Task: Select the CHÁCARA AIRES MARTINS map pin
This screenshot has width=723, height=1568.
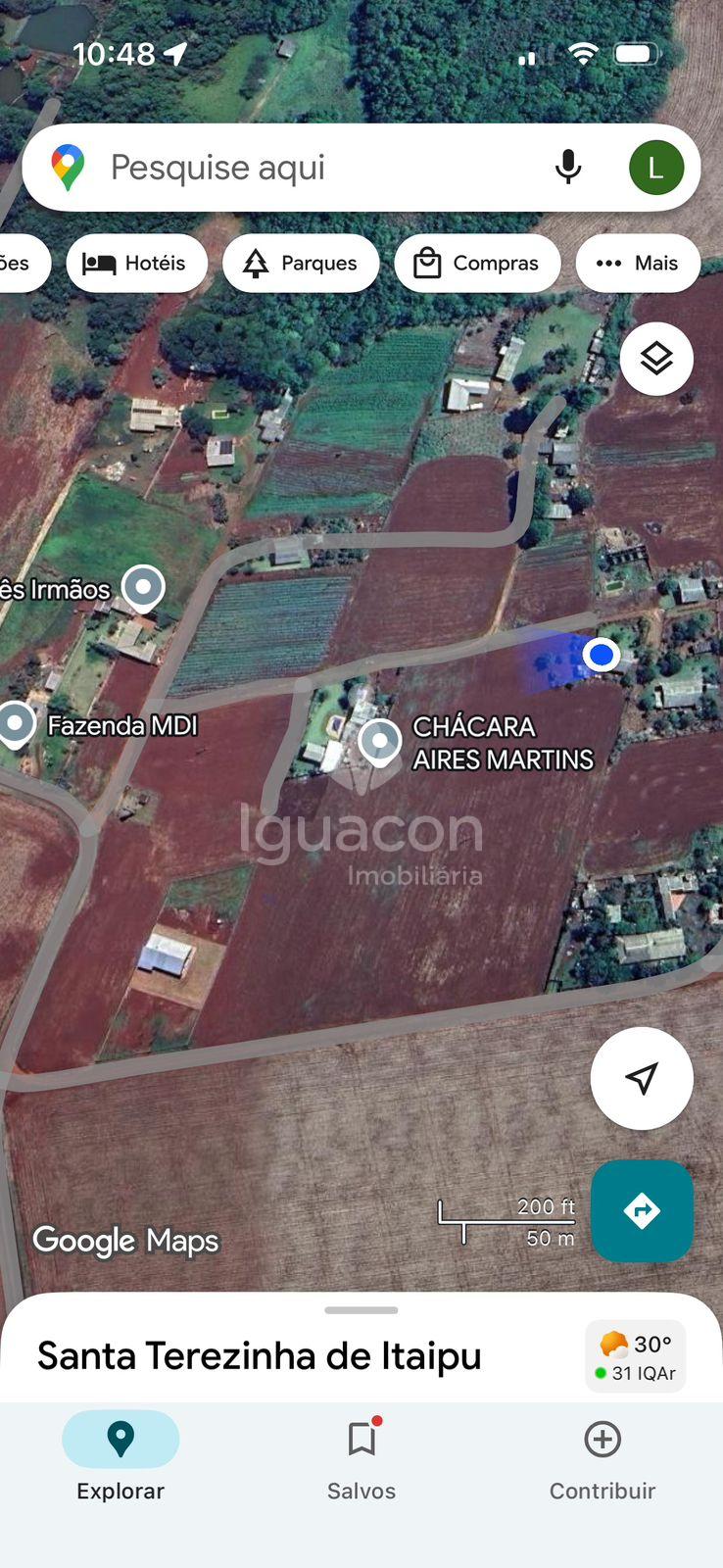Action: 378,742
